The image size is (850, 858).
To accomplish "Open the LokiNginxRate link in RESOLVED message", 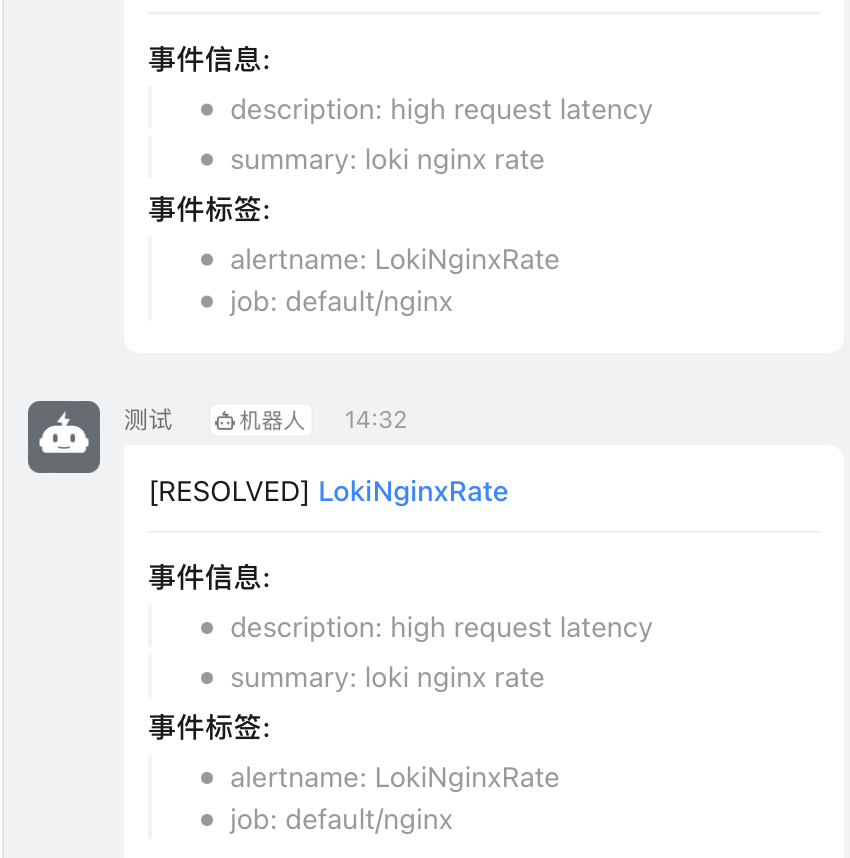I will [x=413, y=492].
